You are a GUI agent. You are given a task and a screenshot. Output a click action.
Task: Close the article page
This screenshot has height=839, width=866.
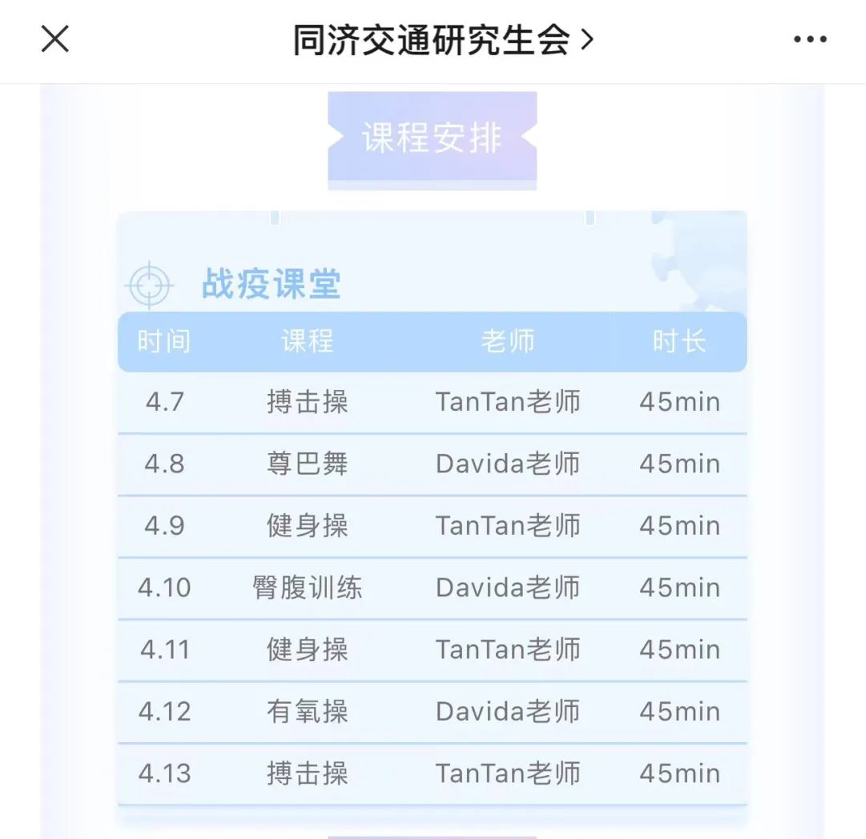pyautogui.click(x=54, y=40)
